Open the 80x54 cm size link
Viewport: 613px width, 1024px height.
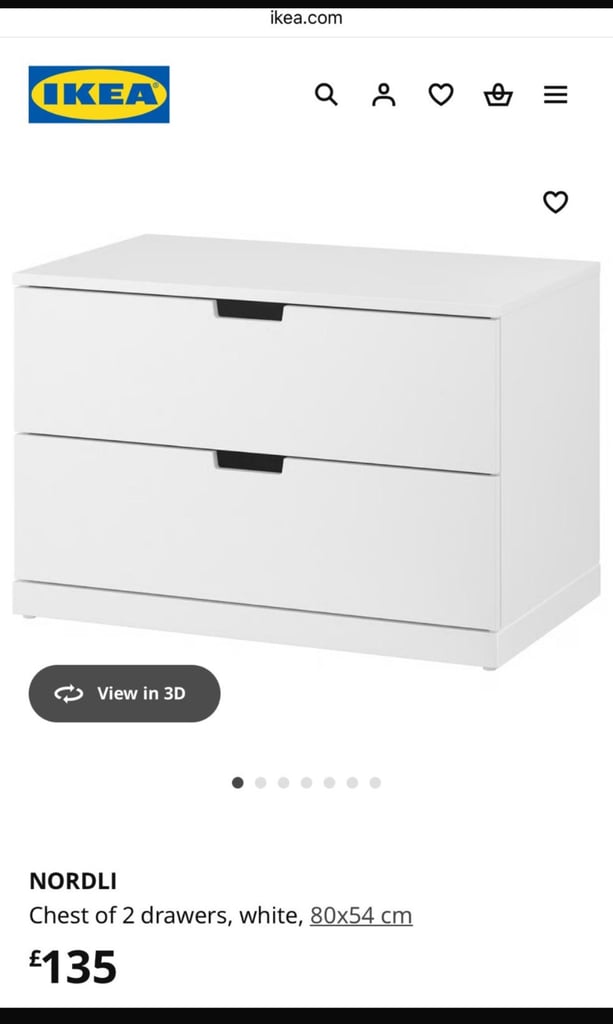[361, 916]
